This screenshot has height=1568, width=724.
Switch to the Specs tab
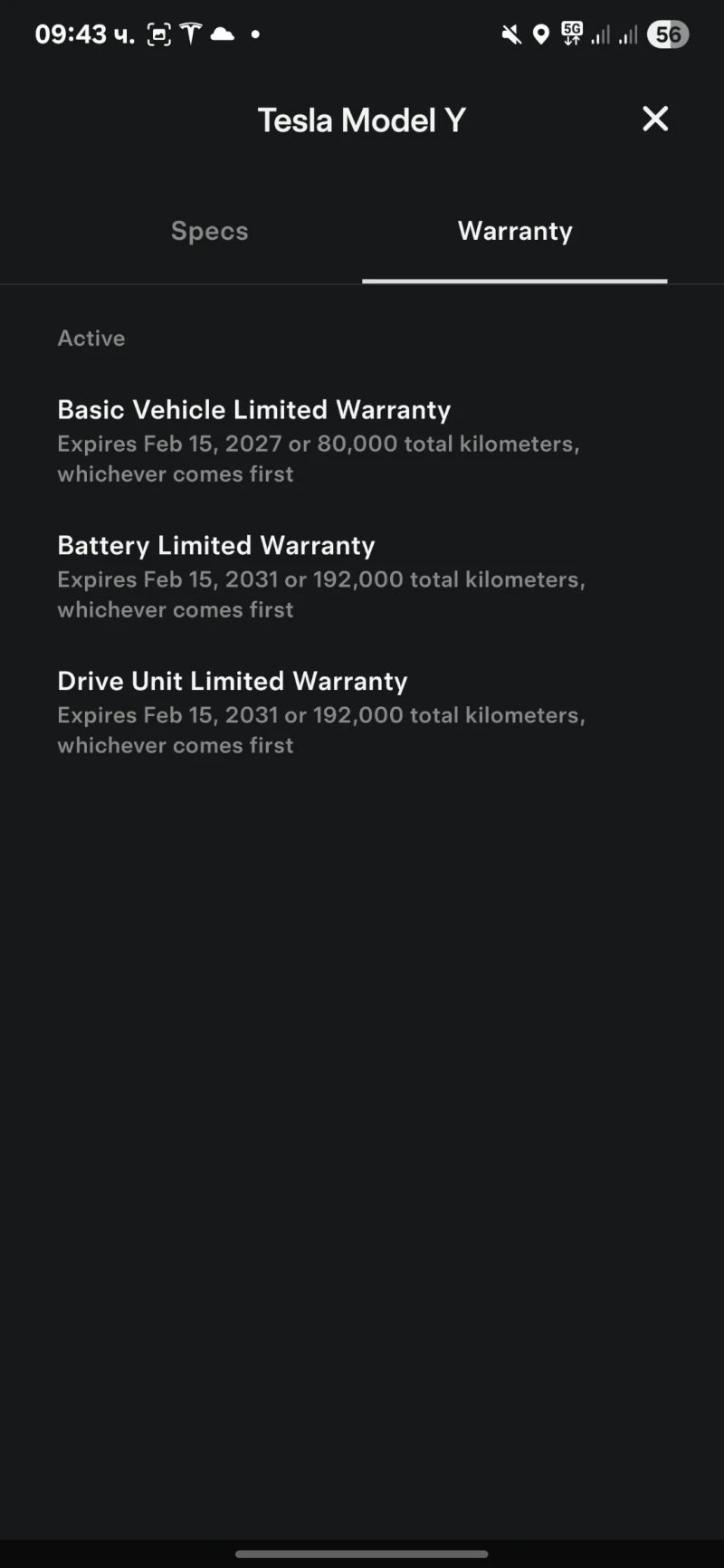coord(209,231)
